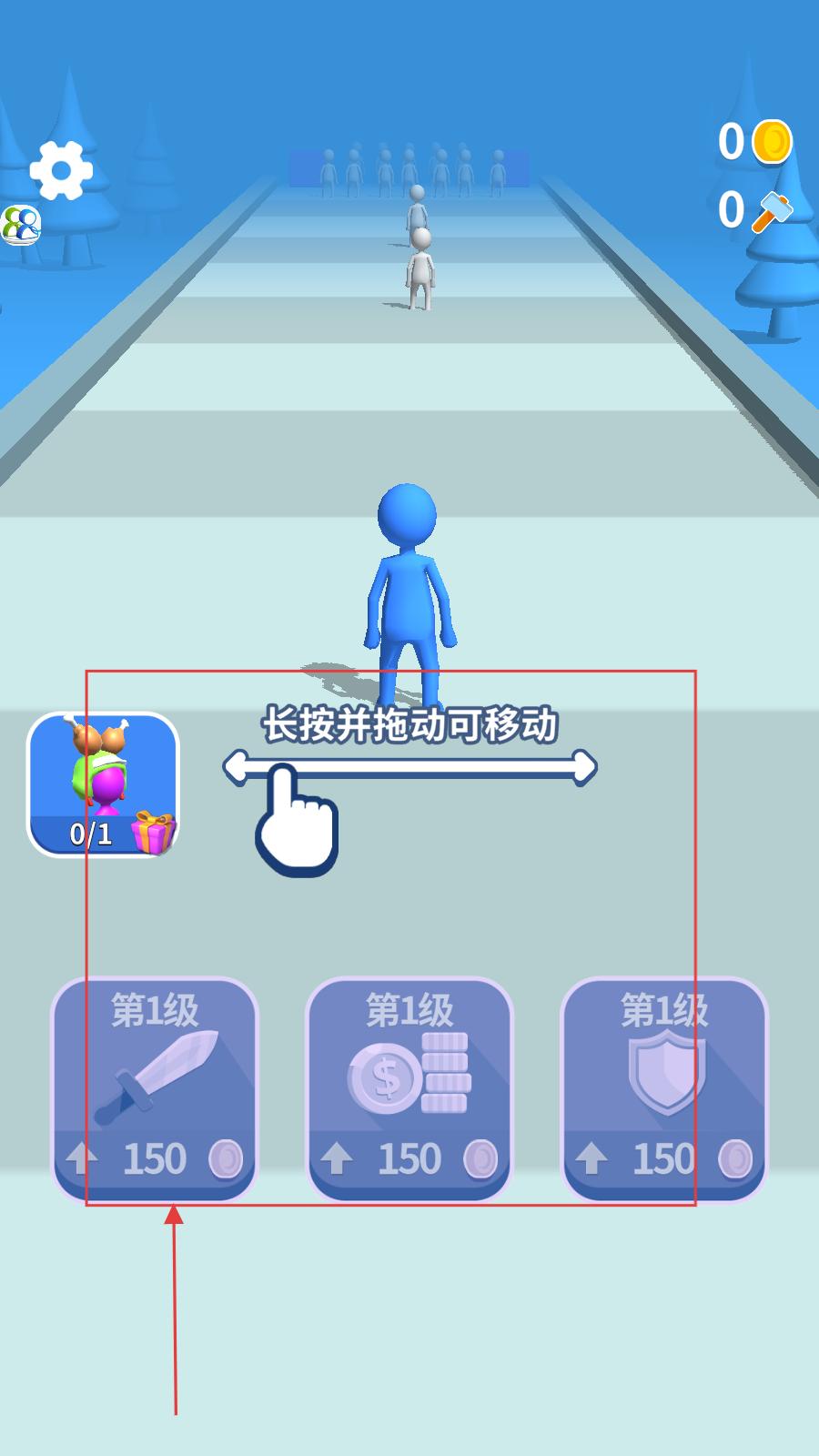Upgrade the sword for 150 coins
The height and width of the screenshot is (1456, 819).
(155, 1089)
